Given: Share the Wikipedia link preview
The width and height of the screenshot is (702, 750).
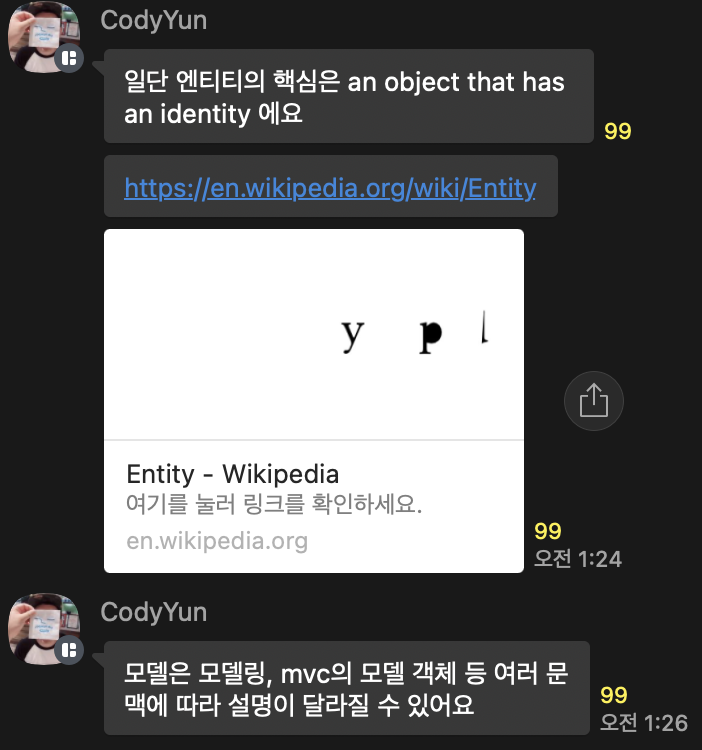Looking at the screenshot, I should click(593, 401).
